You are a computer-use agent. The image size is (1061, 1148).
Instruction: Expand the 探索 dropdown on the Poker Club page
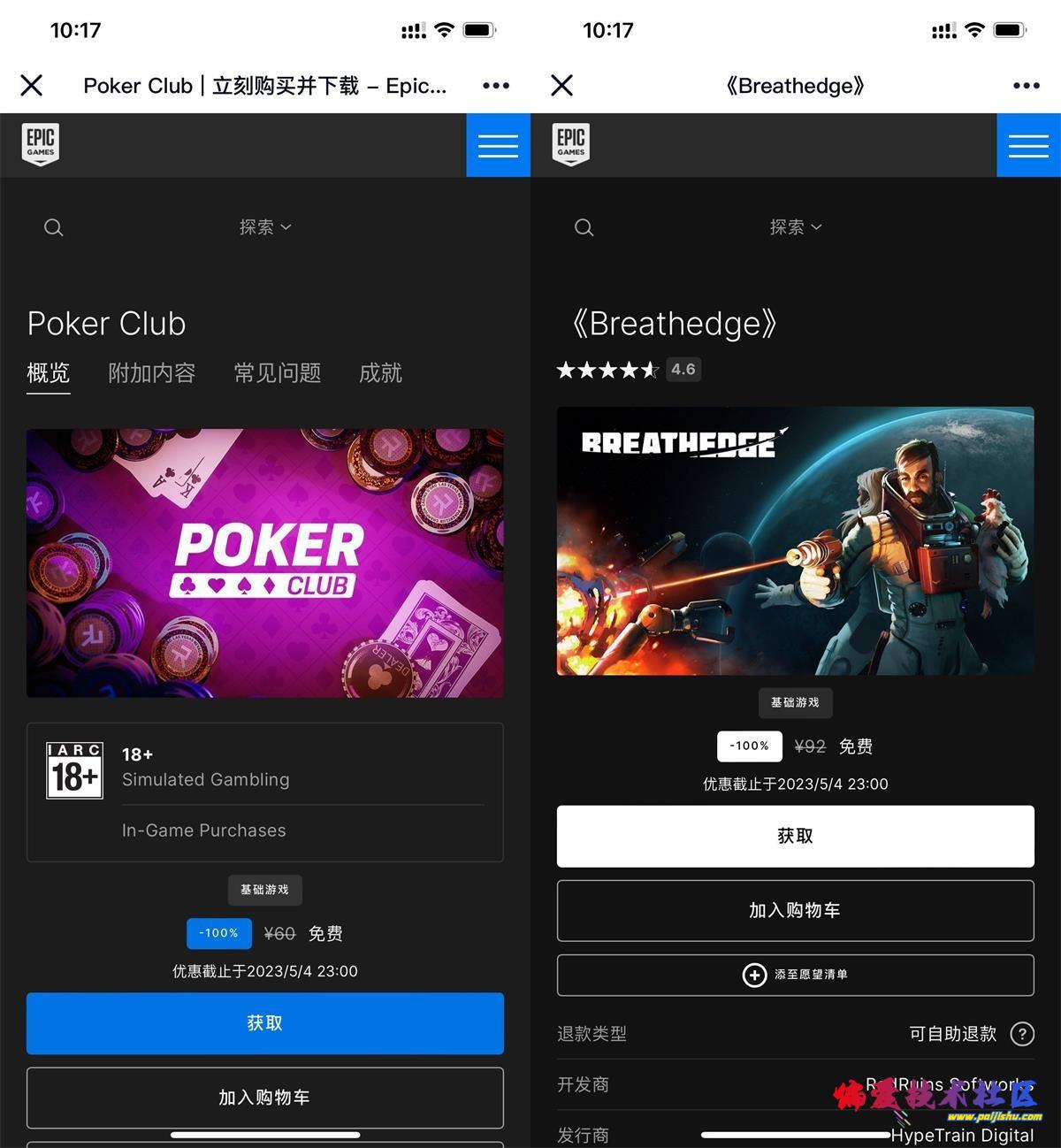point(265,227)
